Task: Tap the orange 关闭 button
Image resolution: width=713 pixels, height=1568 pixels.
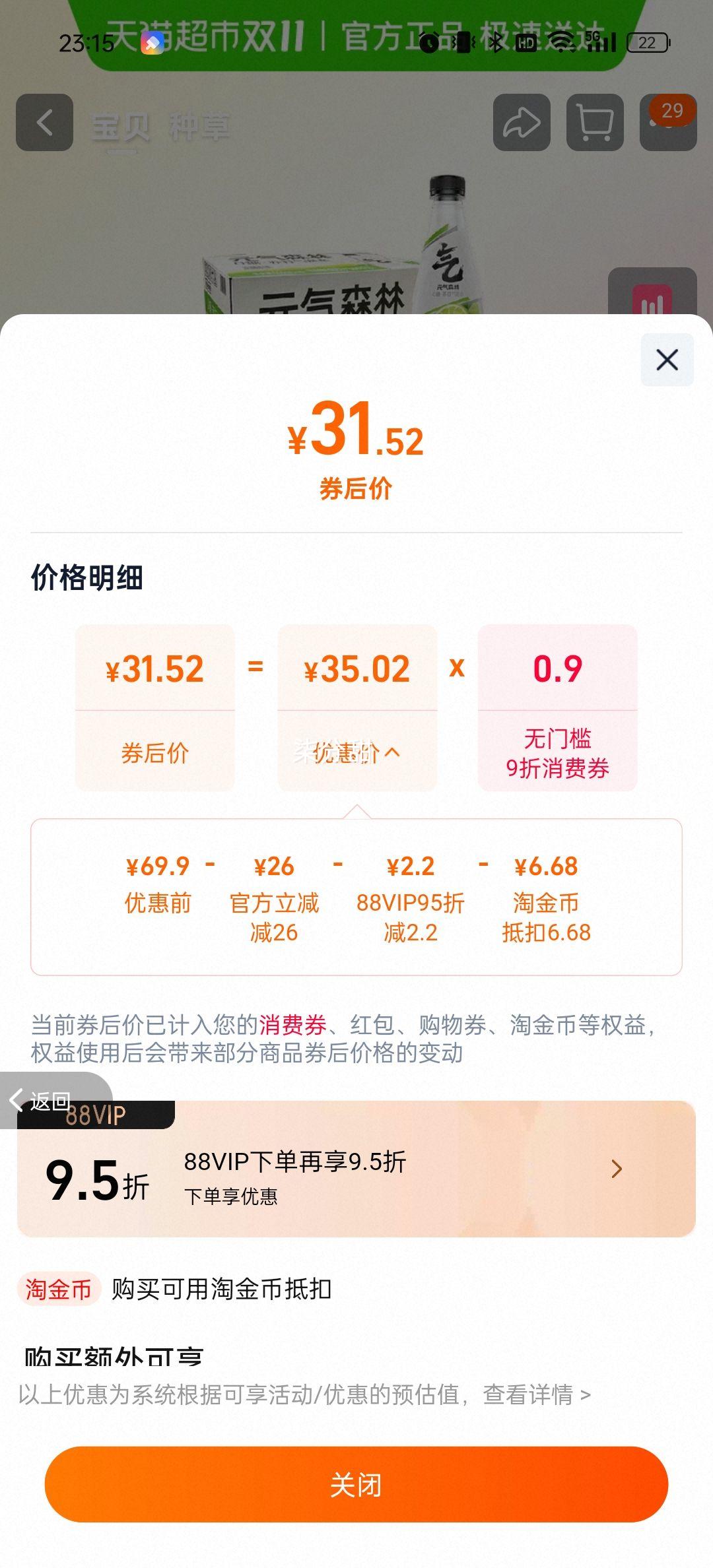Action: click(356, 1485)
